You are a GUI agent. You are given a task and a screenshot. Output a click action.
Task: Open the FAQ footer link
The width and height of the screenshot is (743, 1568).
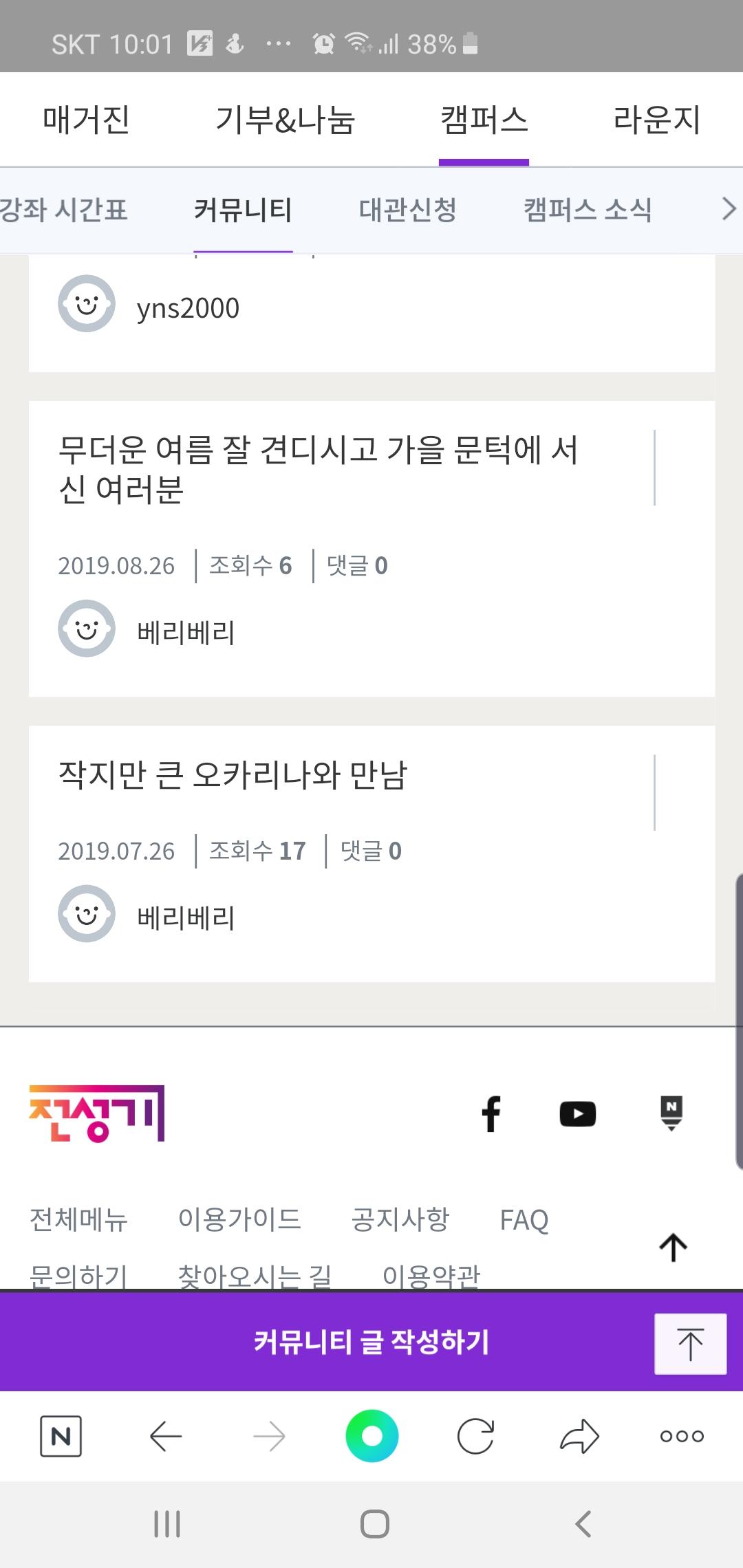pyautogui.click(x=524, y=1220)
